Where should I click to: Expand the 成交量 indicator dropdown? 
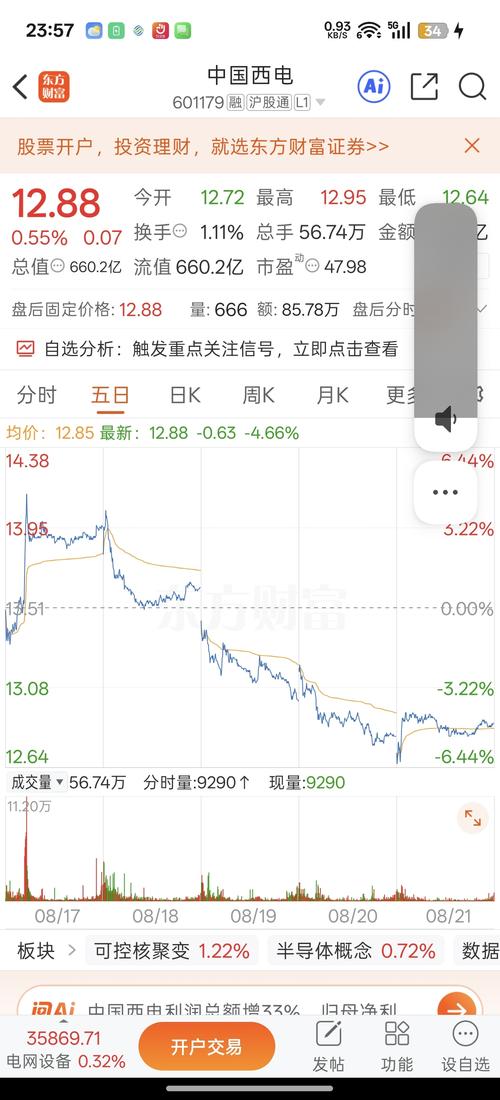click(x=37, y=782)
